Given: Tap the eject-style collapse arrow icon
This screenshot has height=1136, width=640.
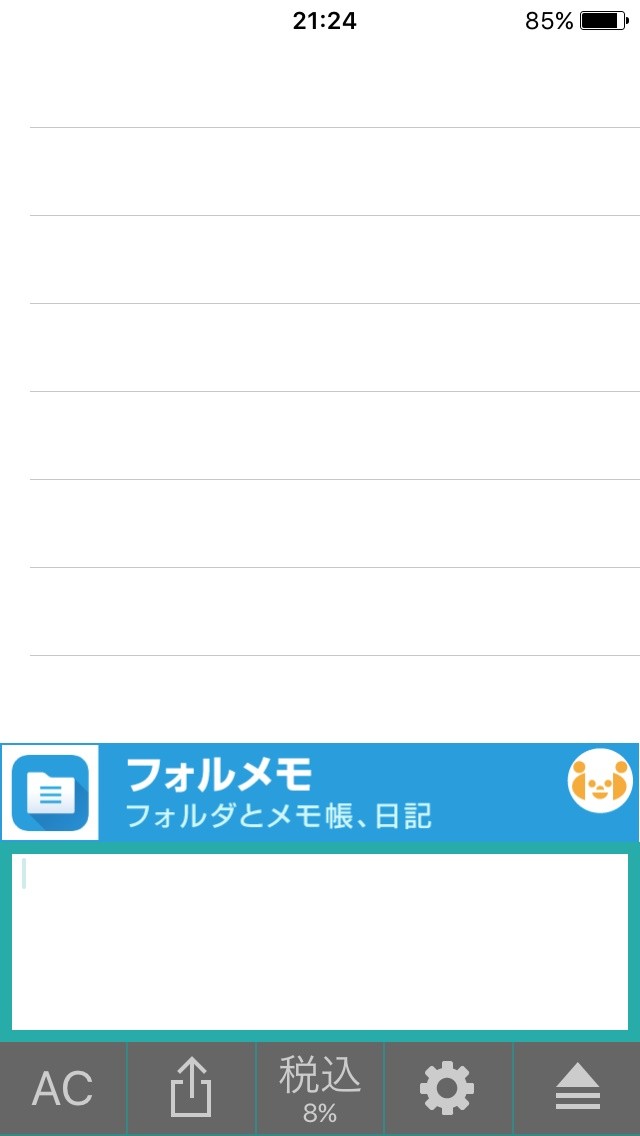Looking at the screenshot, I should tap(577, 1088).
